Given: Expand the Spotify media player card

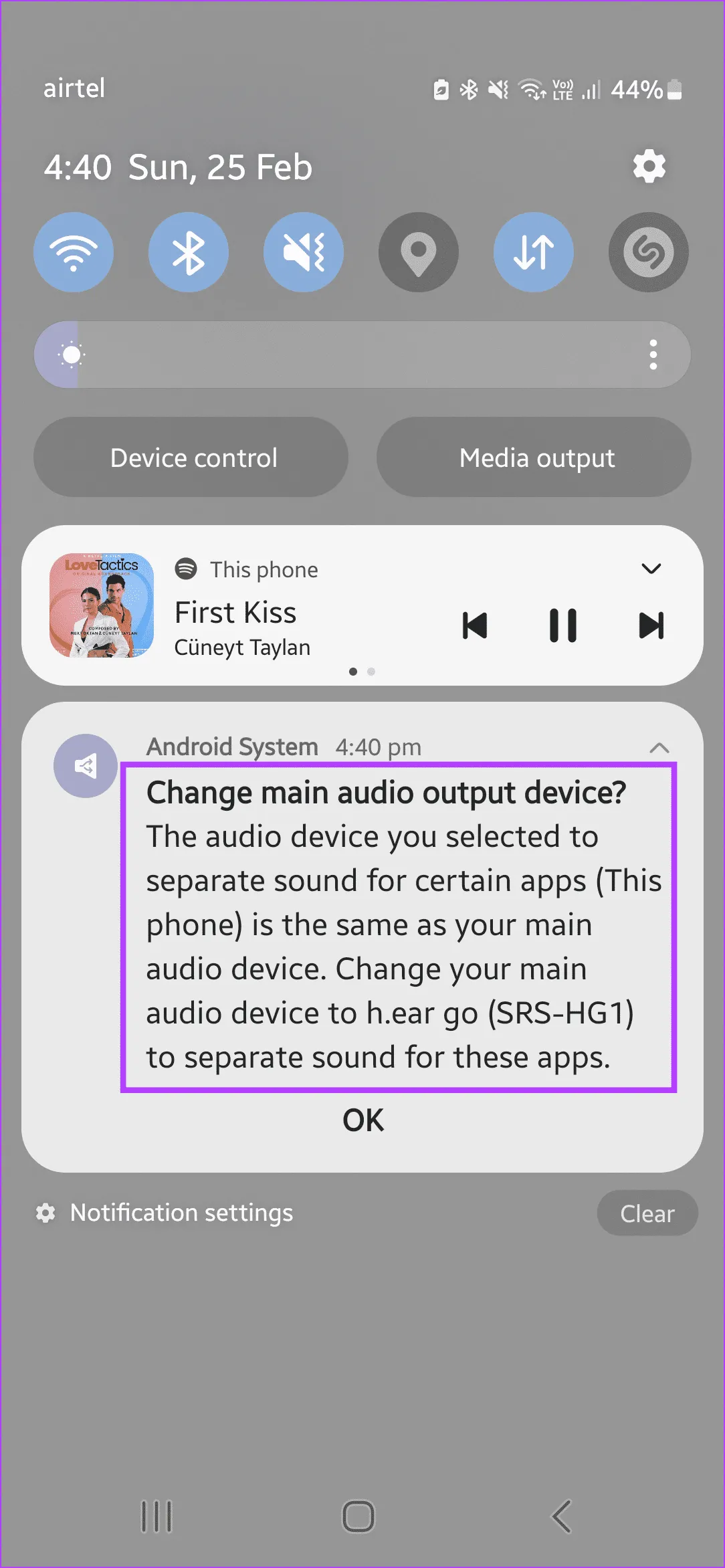Looking at the screenshot, I should click(x=651, y=569).
